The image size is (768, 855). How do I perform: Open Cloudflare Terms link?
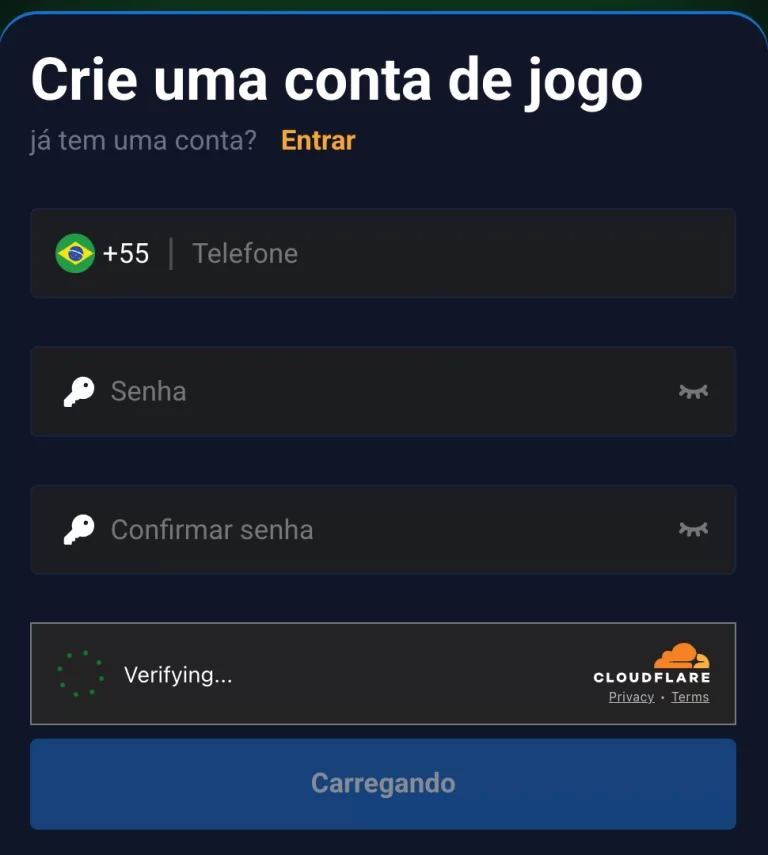pyautogui.click(x=690, y=697)
